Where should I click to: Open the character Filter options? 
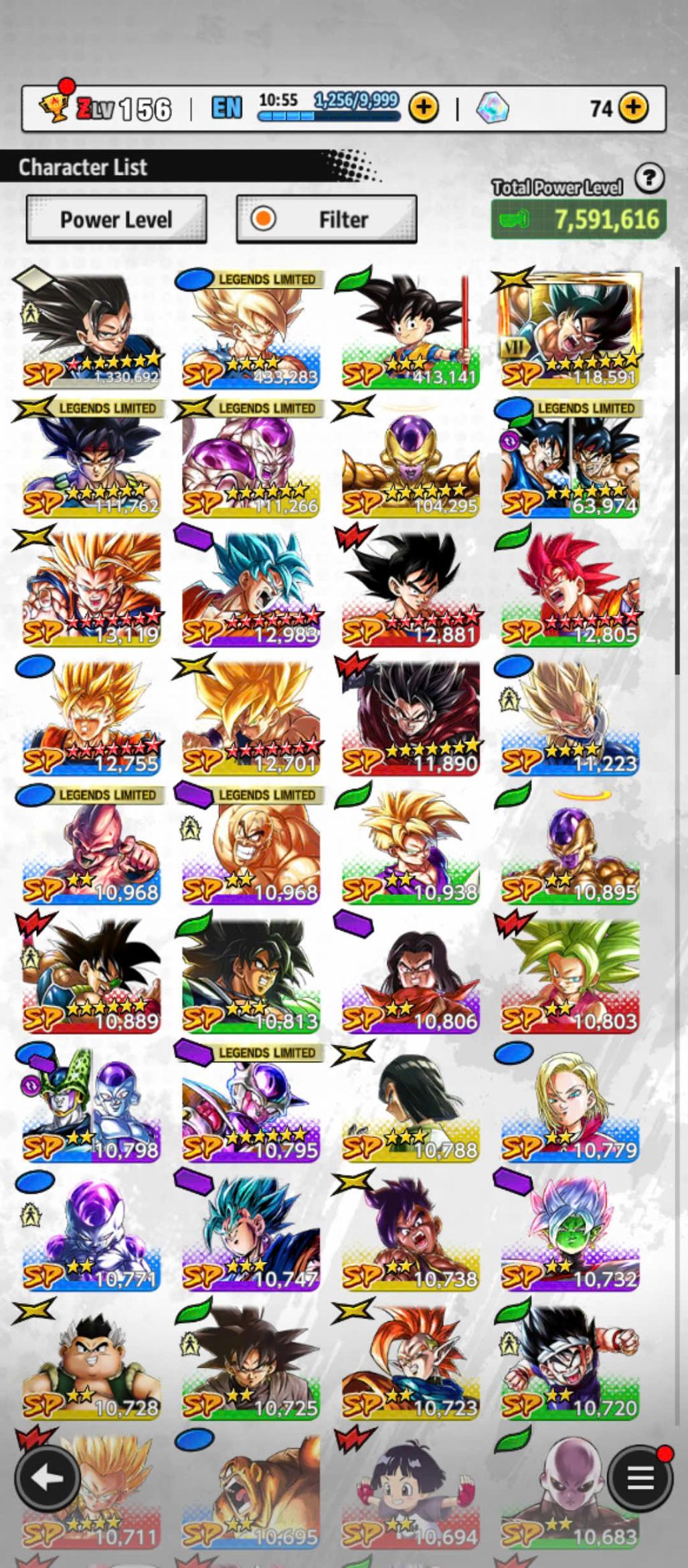[x=326, y=219]
